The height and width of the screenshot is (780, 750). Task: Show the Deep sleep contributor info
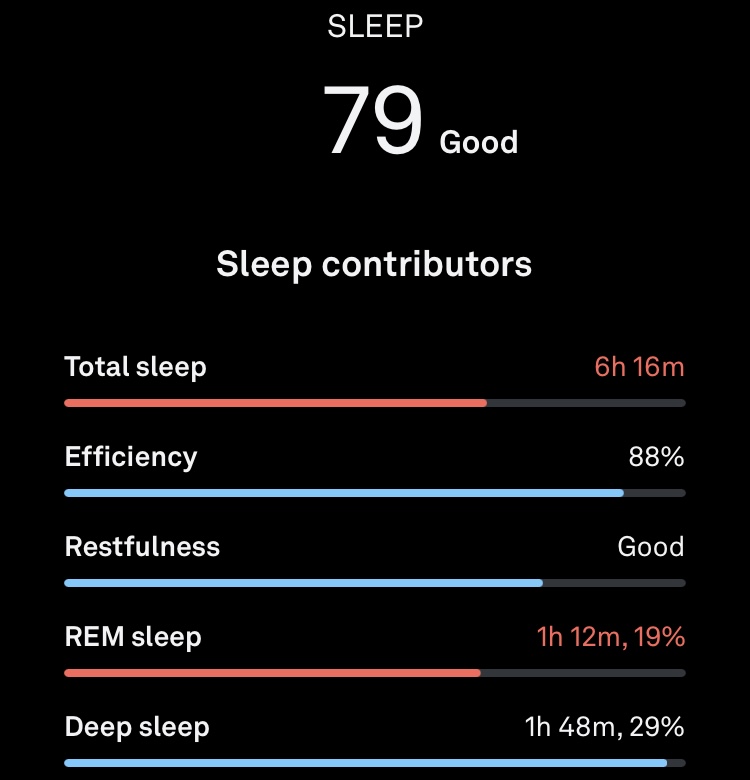coord(374,738)
